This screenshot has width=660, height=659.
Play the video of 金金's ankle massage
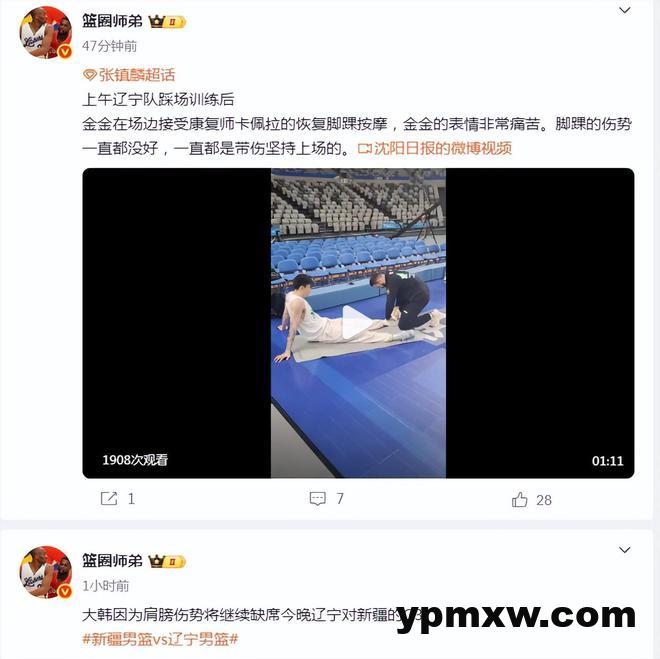point(357,323)
